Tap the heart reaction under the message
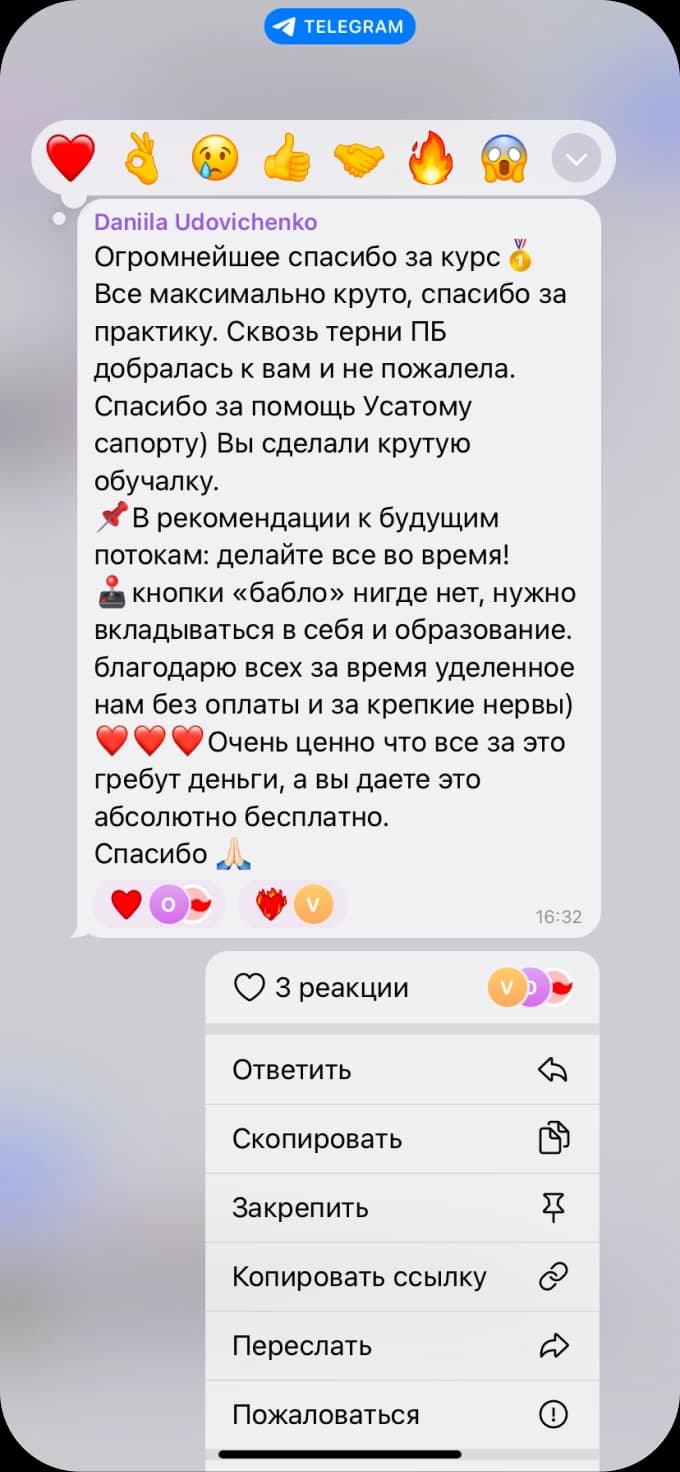Image resolution: width=680 pixels, height=1472 pixels. point(157,904)
